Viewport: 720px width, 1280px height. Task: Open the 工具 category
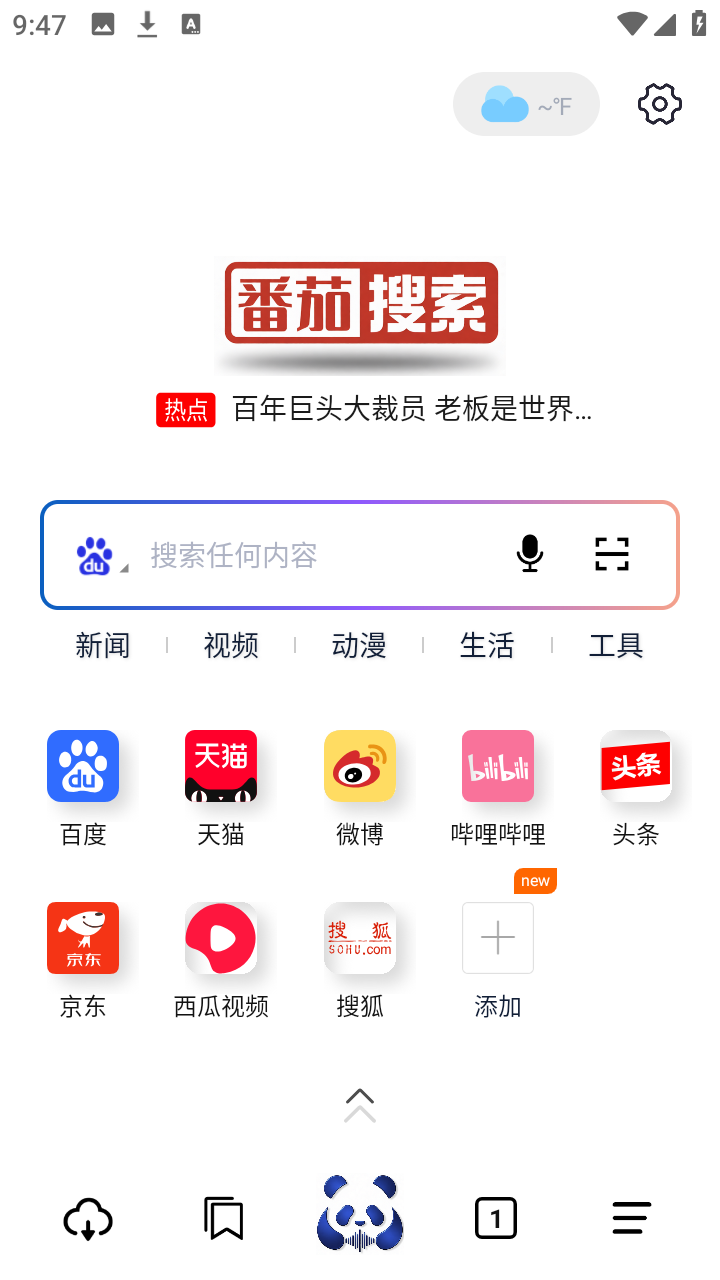click(615, 646)
